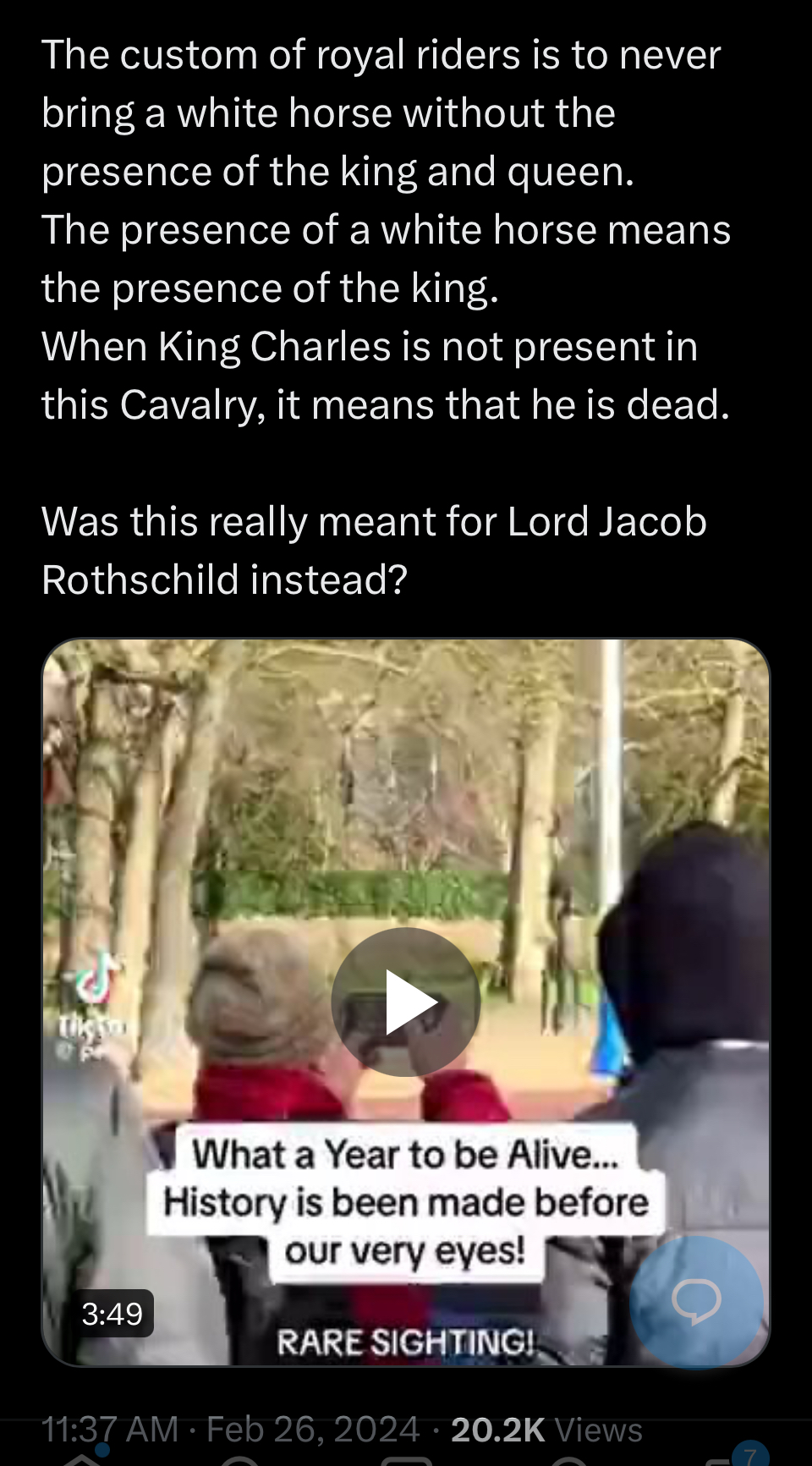Play the embedded TikTok video
Screen dimensions: 812x1466
(406, 1002)
